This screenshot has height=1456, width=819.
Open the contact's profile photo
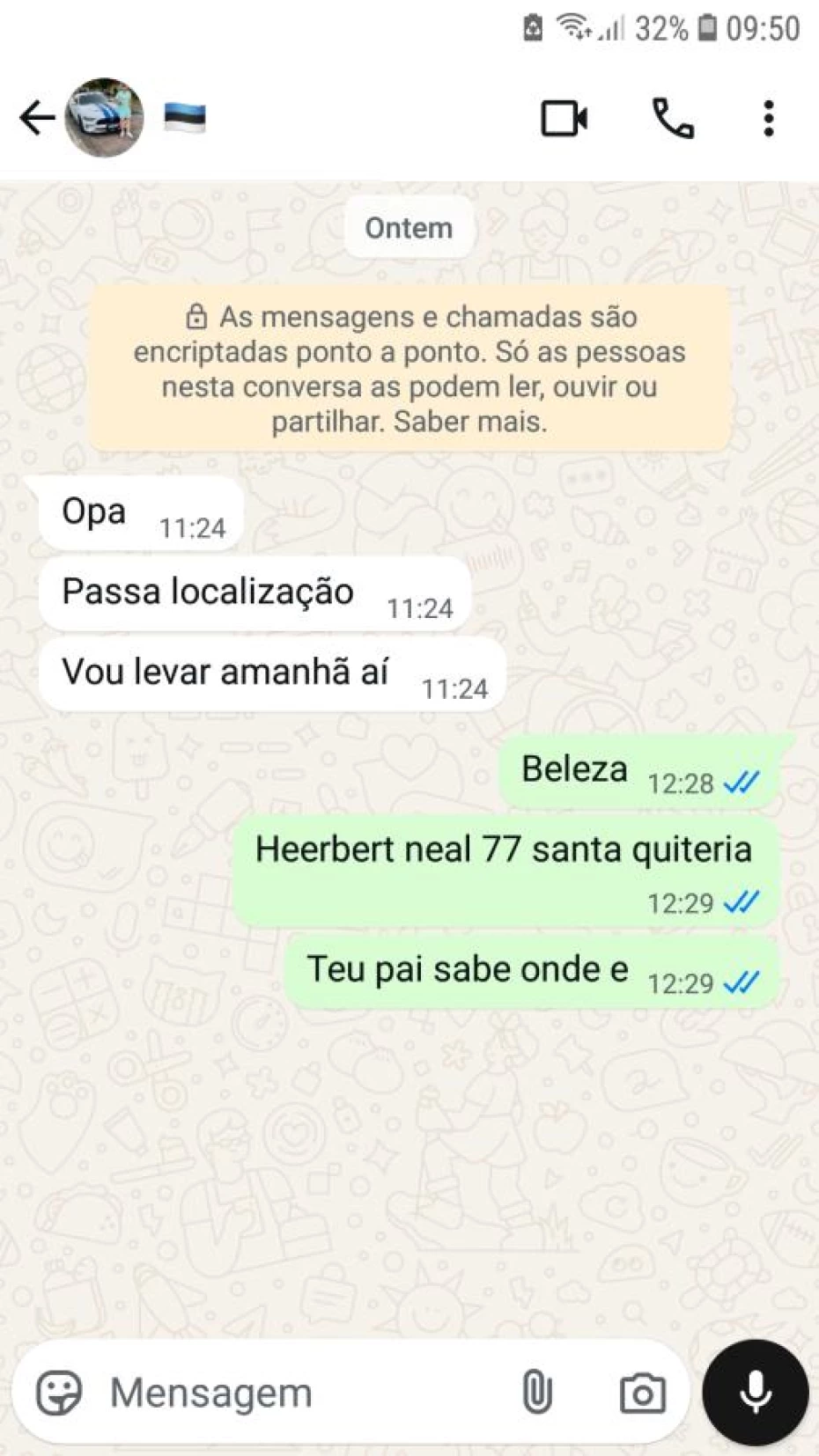[104, 118]
